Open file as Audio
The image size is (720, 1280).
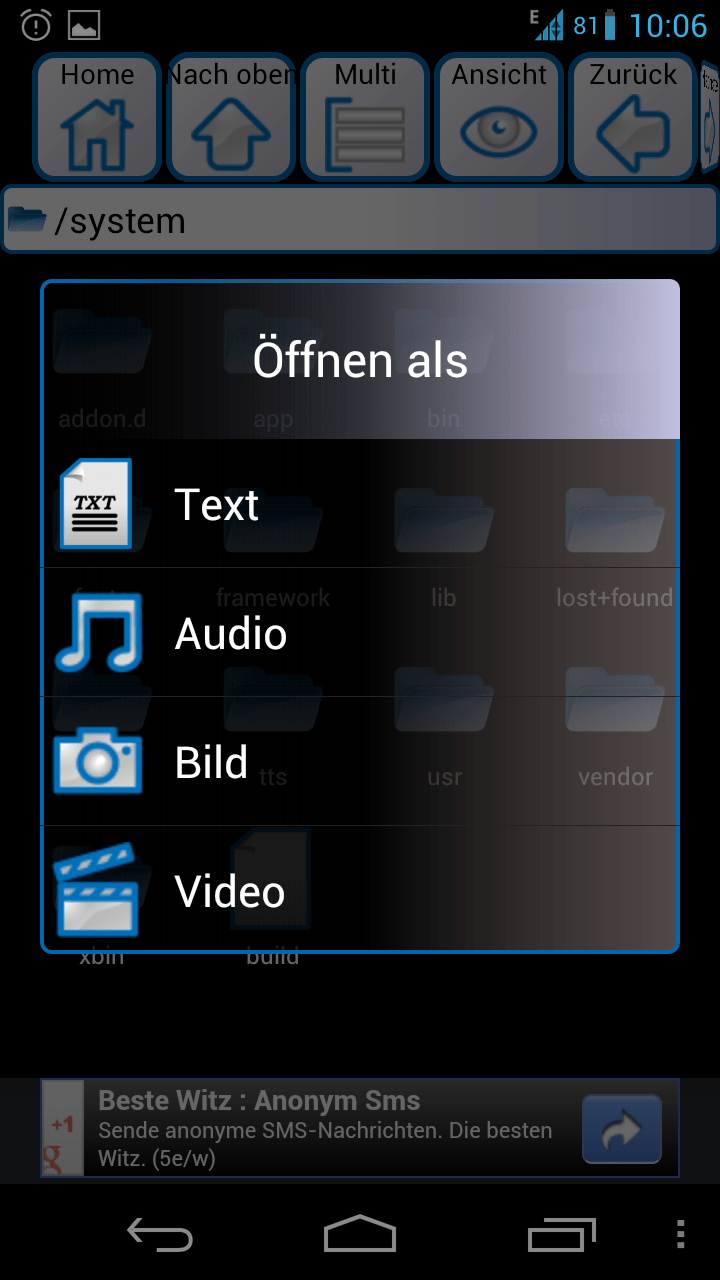(360, 633)
